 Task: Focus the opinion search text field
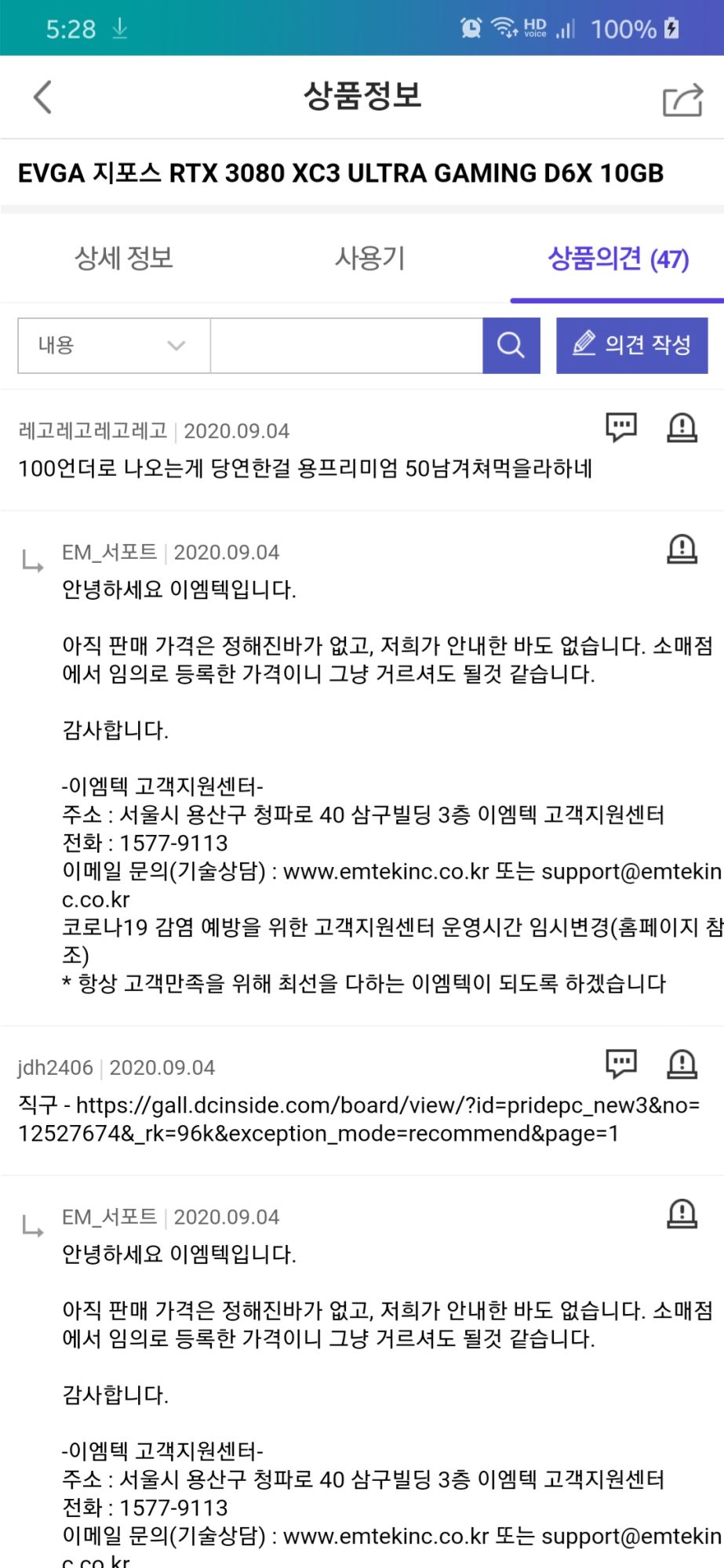346,345
